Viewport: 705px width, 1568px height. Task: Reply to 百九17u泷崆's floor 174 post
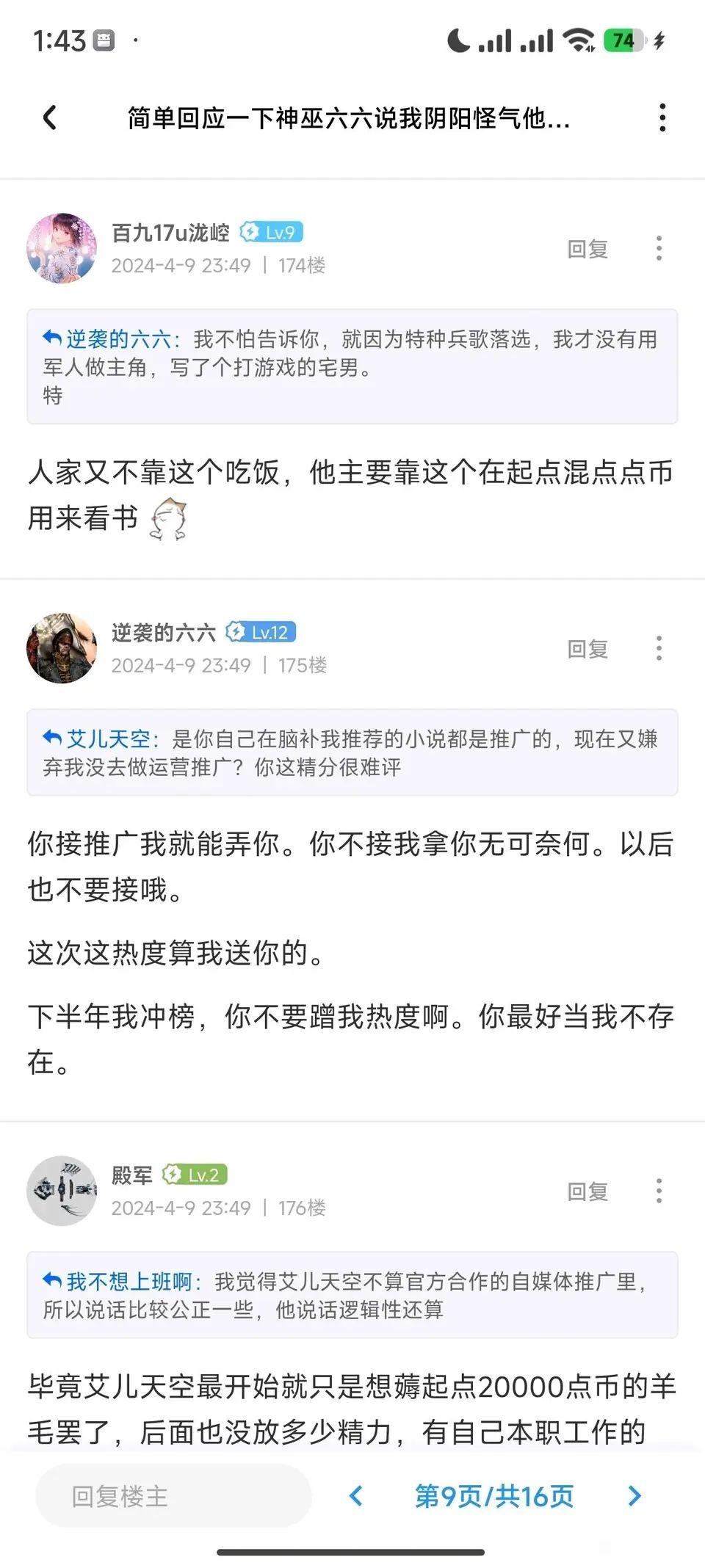587,249
